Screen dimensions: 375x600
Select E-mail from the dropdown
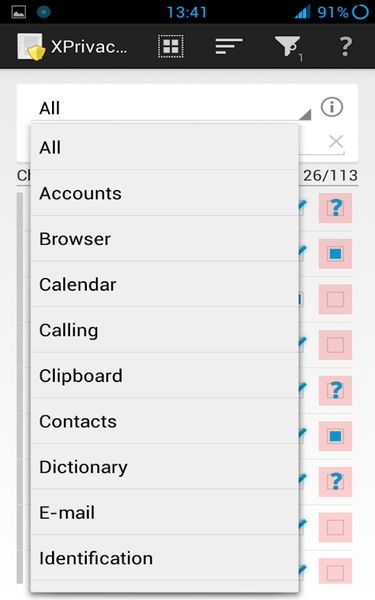click(165, 512)
